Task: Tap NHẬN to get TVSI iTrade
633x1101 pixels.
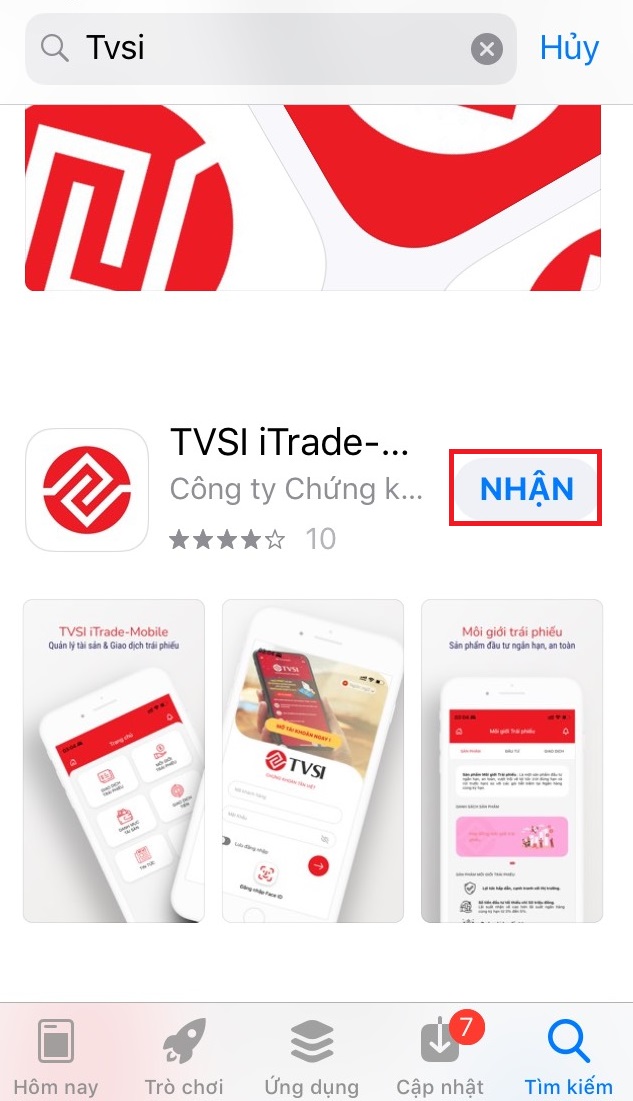Action: point(526,488)
